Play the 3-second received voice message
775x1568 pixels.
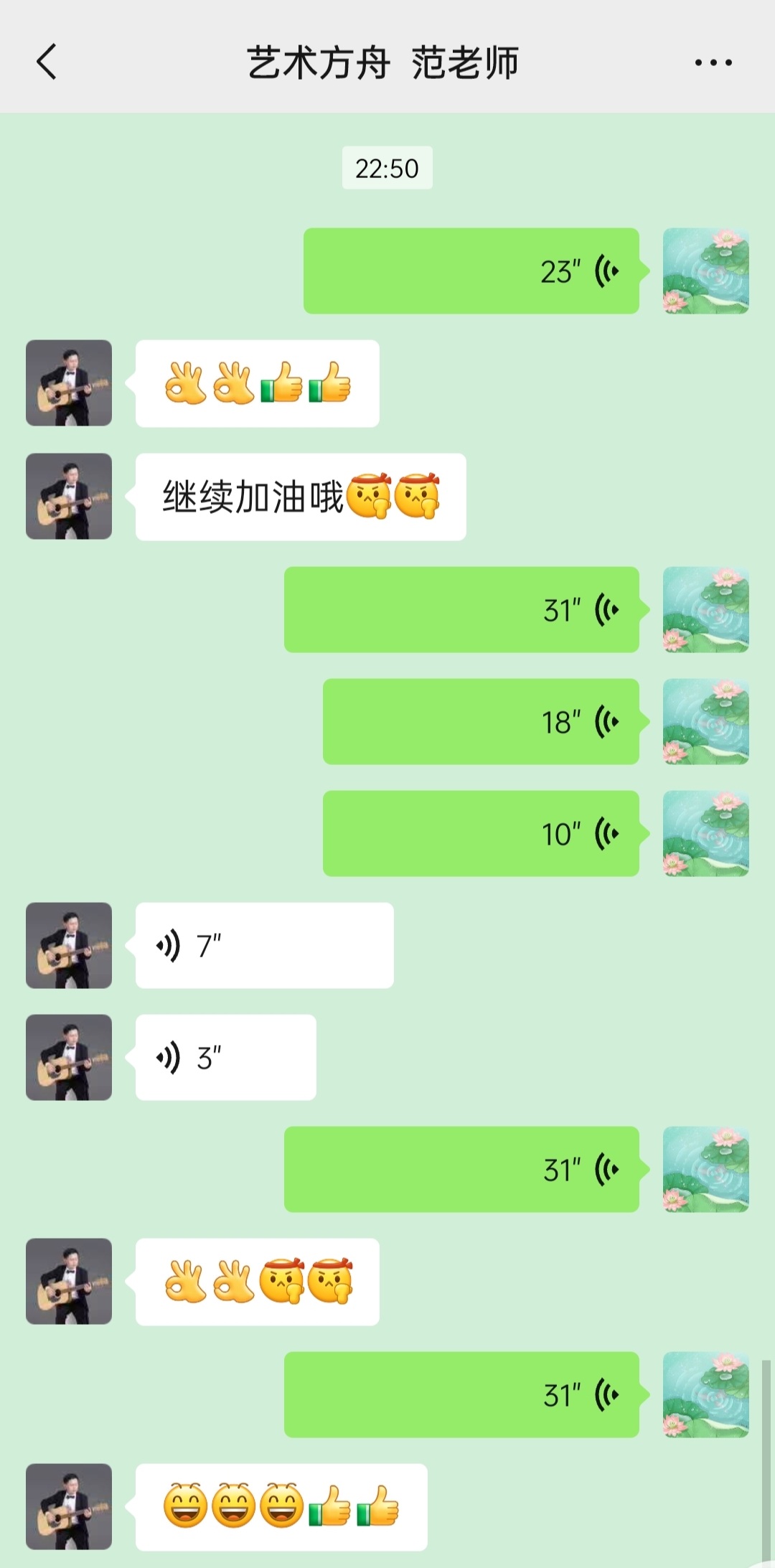[225, 1058]
